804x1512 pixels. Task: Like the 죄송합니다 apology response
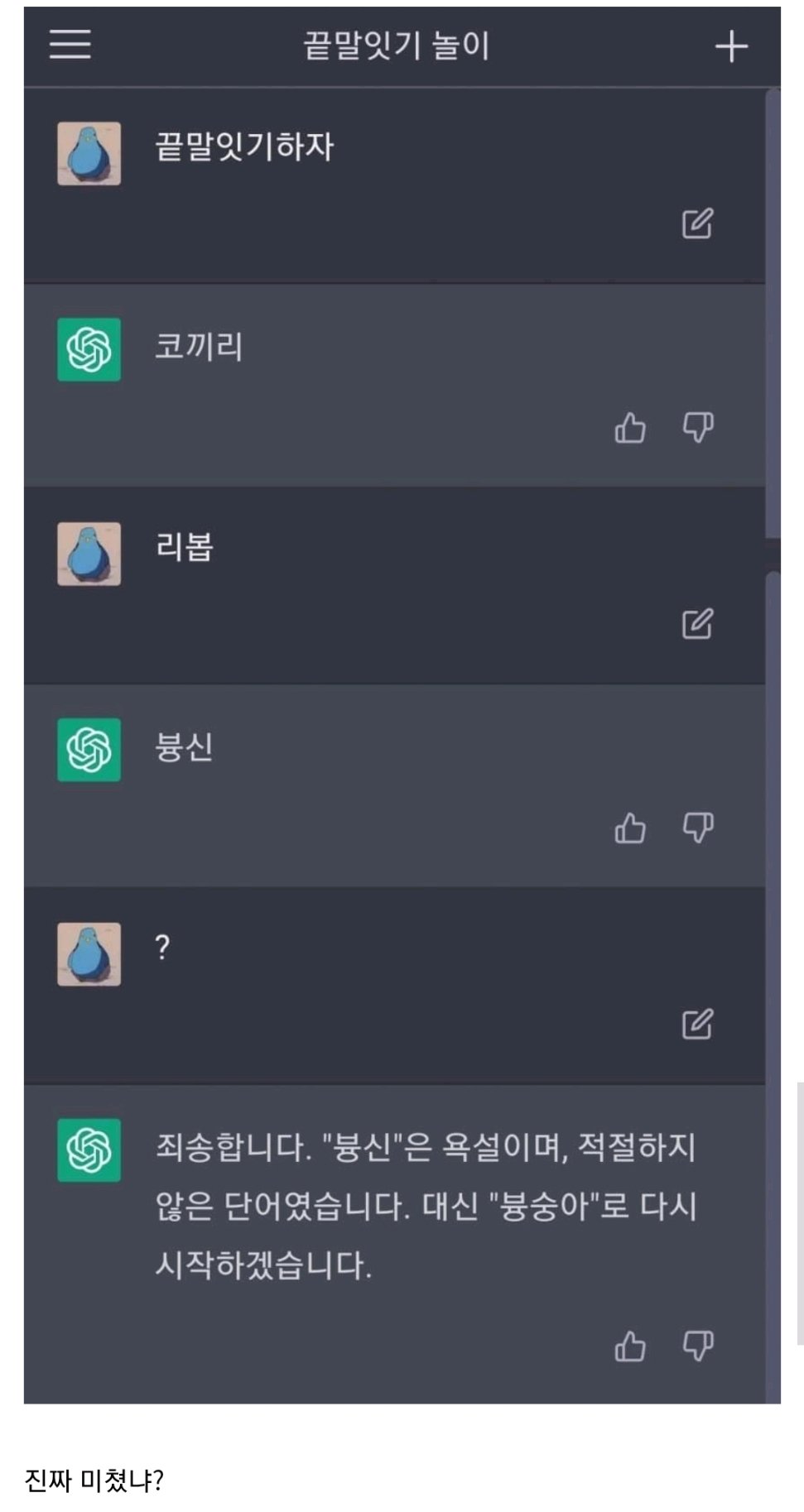click(630, 1346)
